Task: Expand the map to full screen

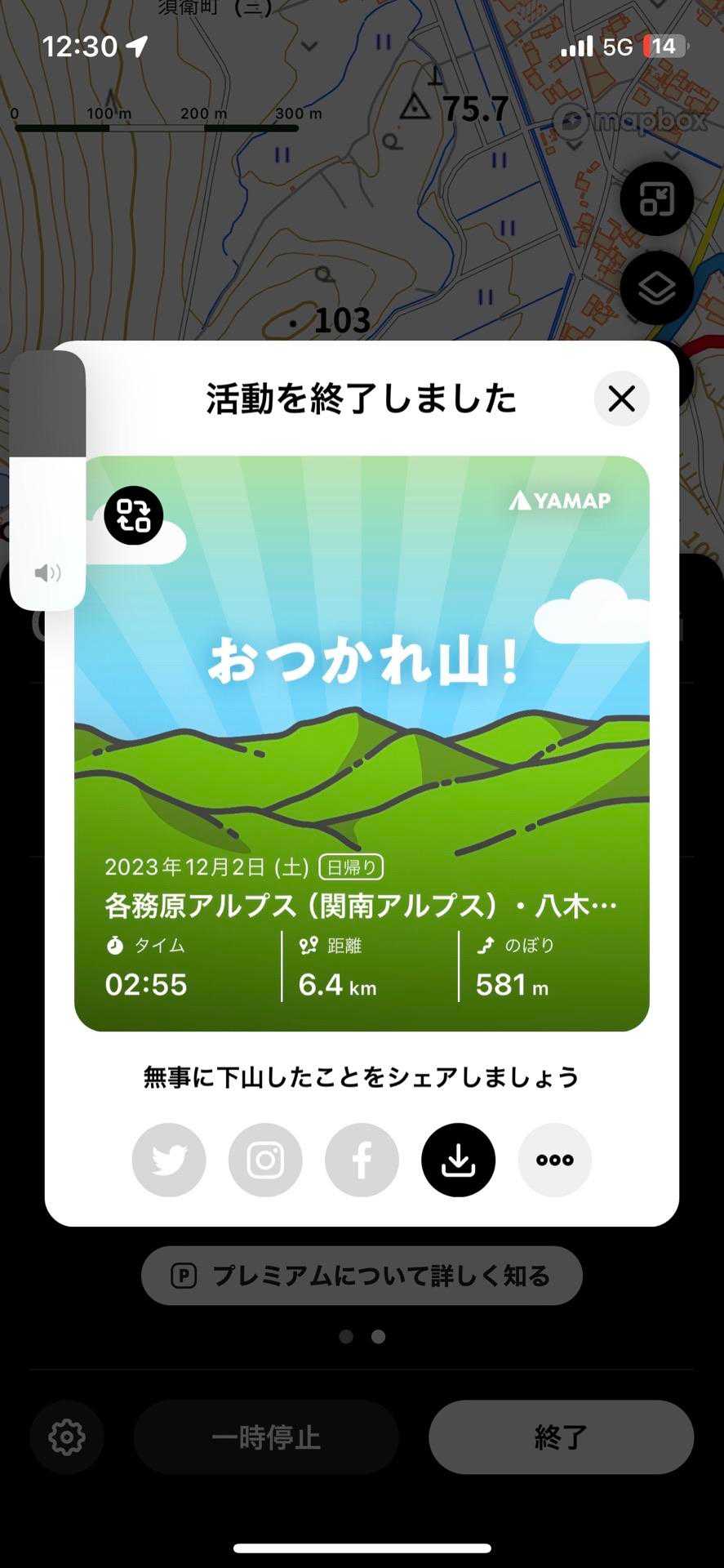Action: [x=656, y=199]
